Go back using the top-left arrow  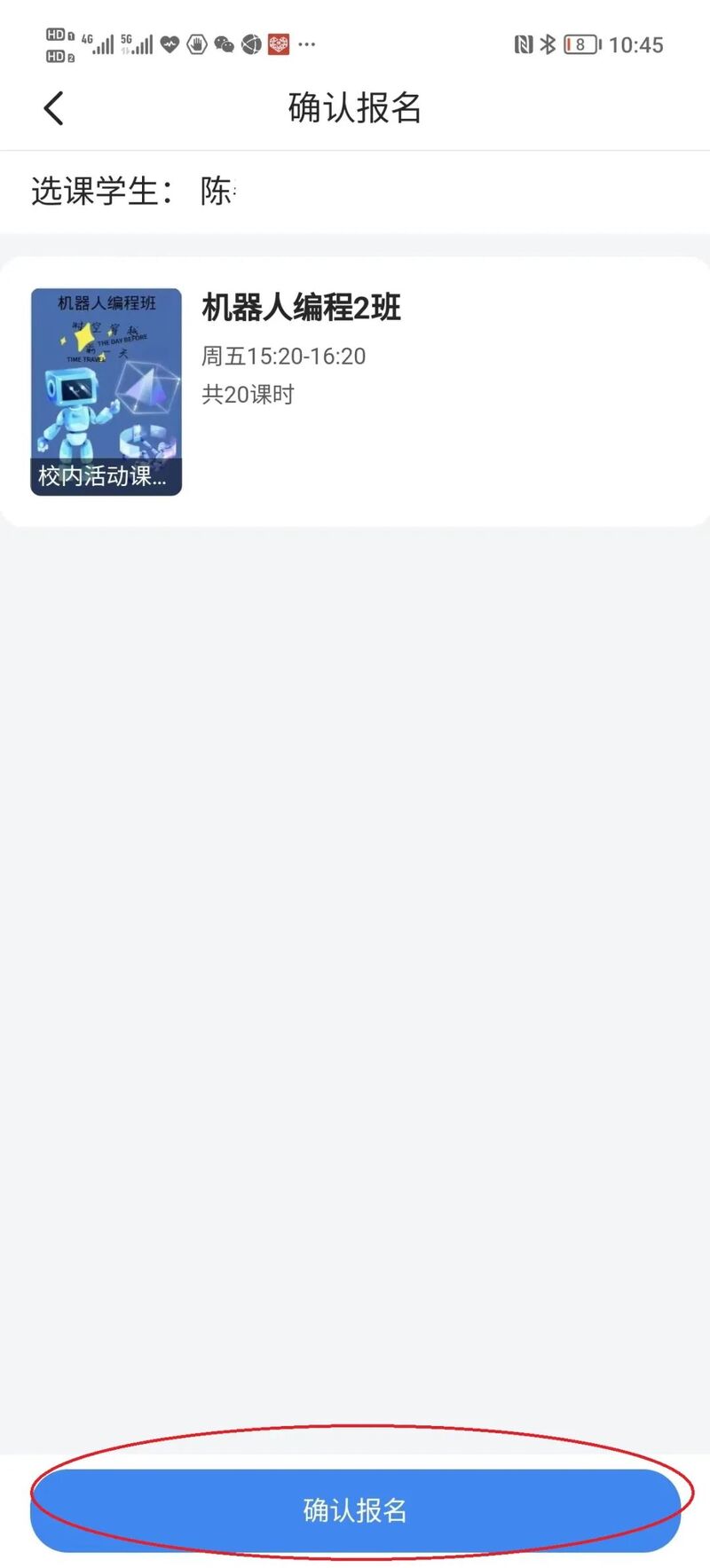[54, 109]
